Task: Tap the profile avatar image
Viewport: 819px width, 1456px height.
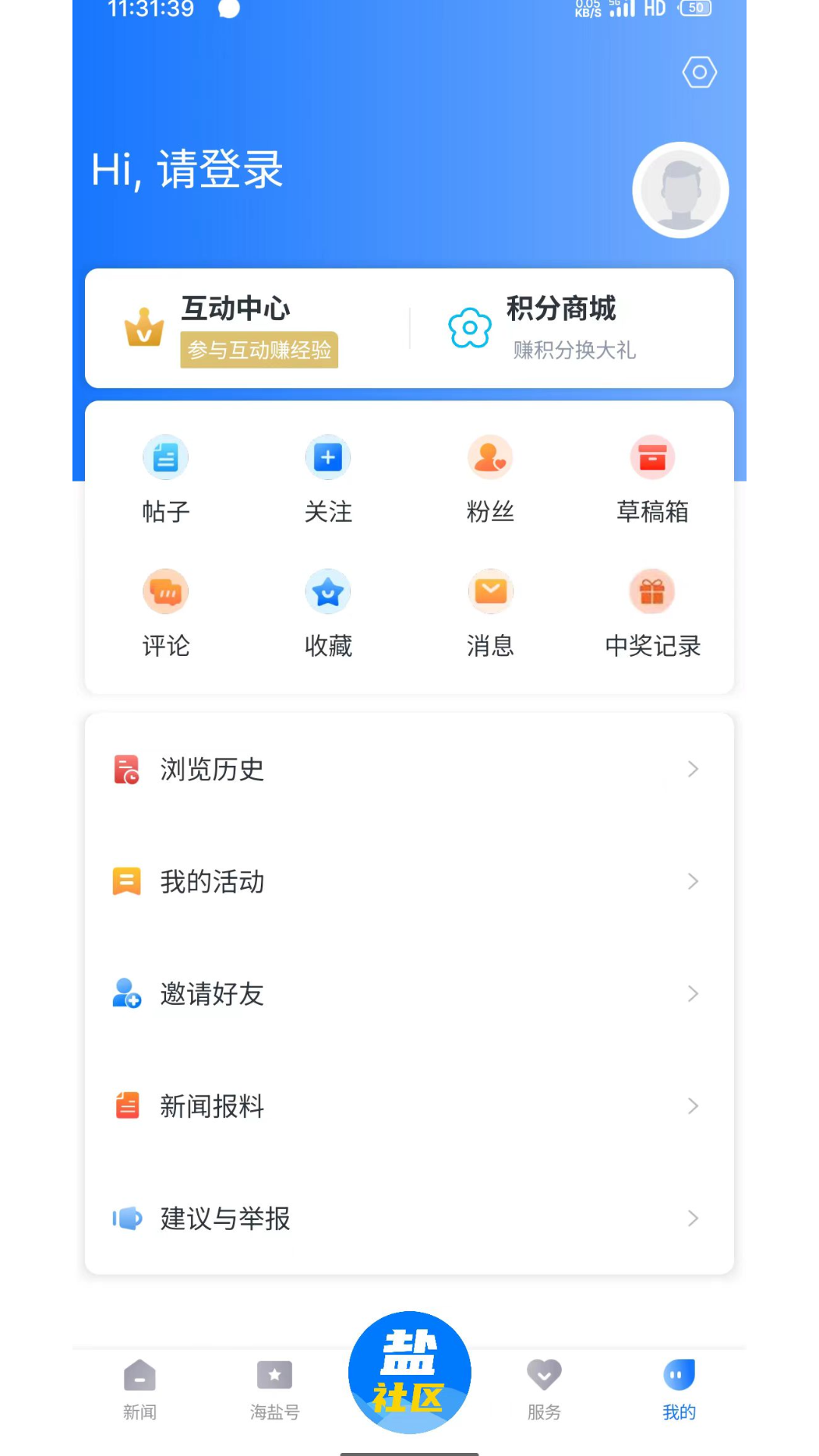Action: 679,190
